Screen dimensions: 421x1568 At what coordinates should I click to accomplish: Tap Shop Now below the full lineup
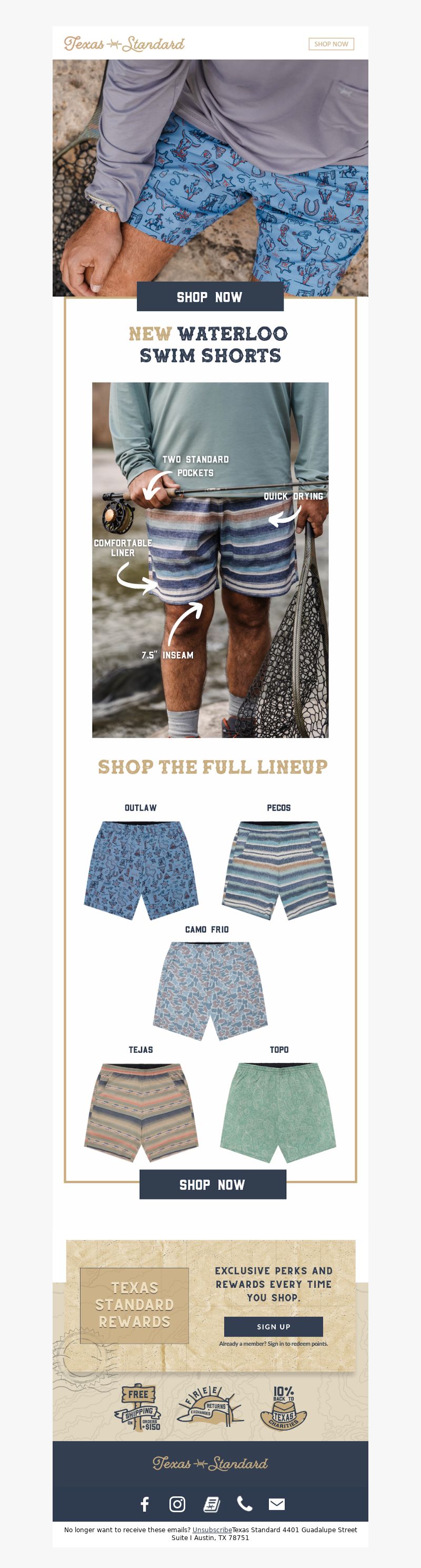[212, 1184]
